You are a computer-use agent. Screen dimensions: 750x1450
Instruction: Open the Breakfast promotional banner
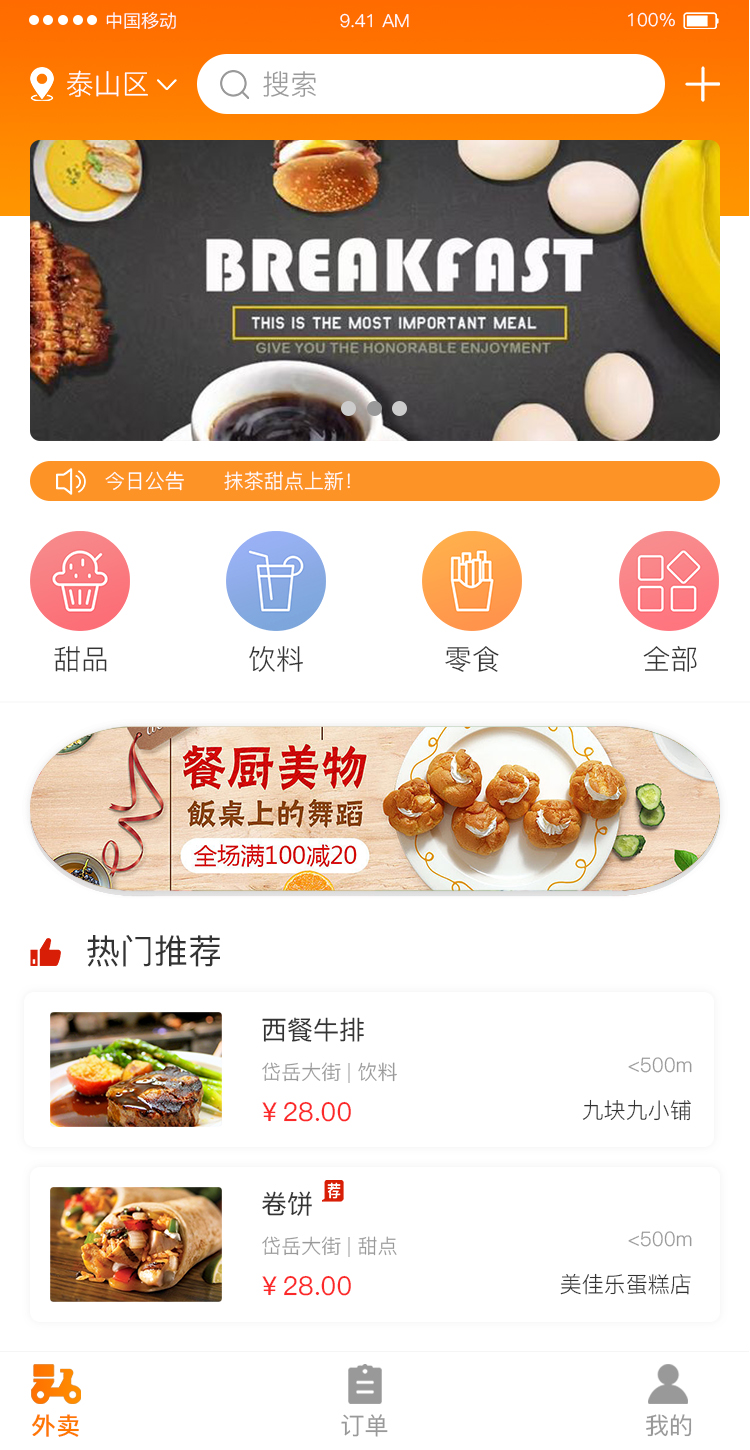tap(374, 290)
